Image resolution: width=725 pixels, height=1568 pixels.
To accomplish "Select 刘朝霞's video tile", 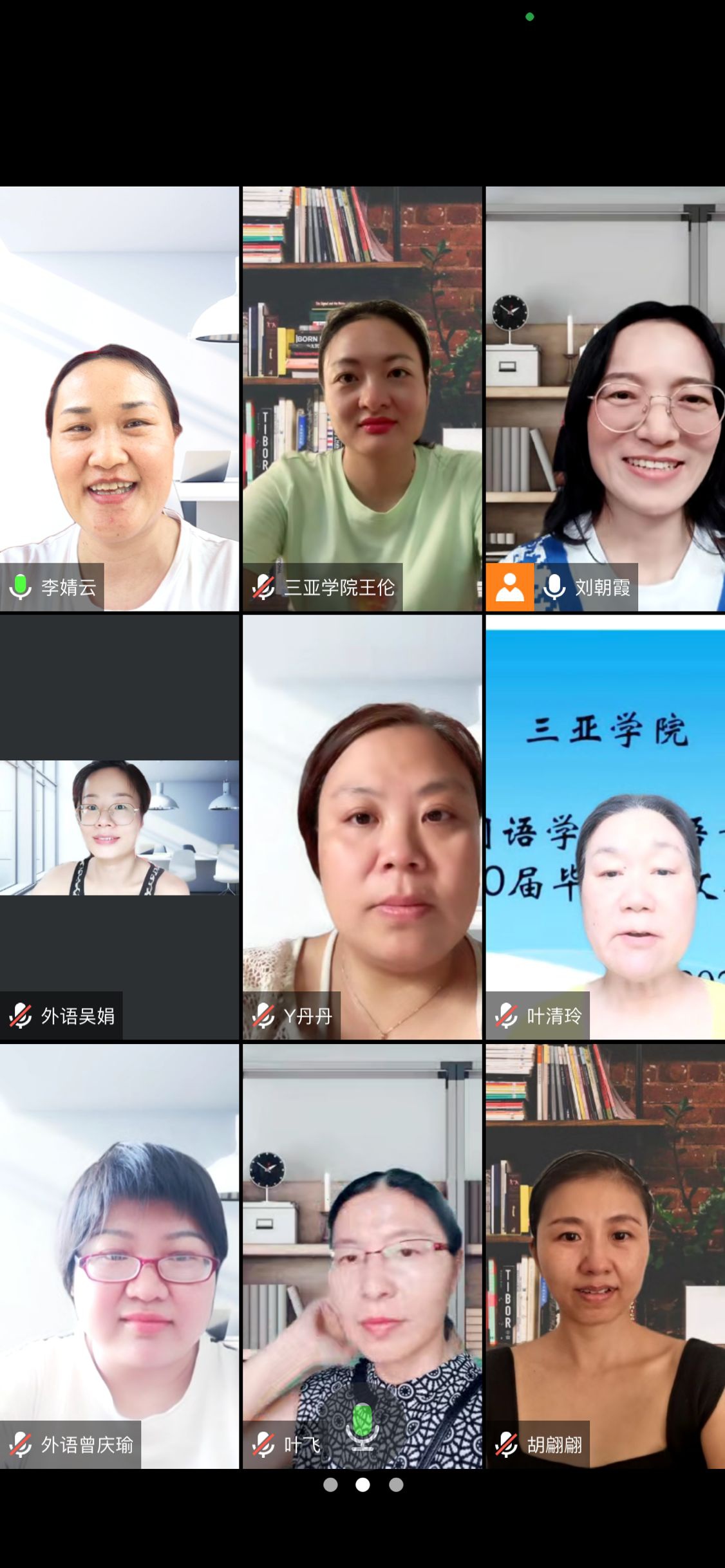I will (x=605, y=398).
